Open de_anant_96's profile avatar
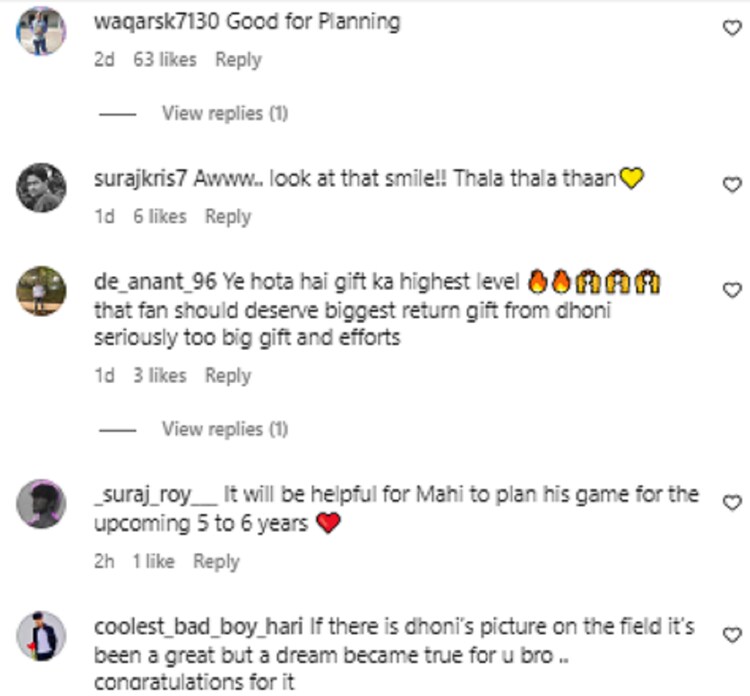The height and width of the screenshot is (696, 750). 41,292
